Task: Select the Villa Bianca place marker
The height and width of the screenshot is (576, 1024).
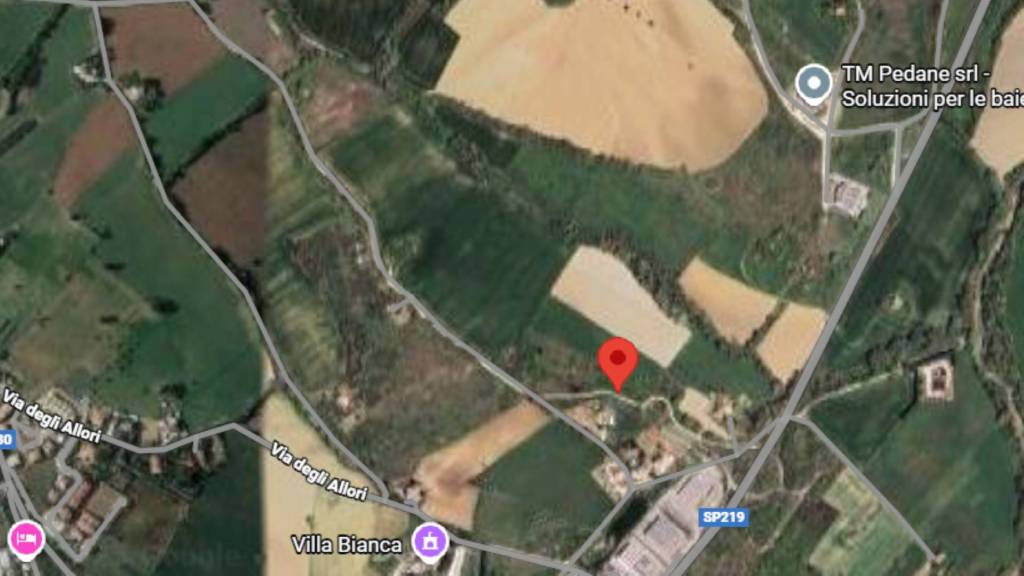Action: (x=432, y=543)
